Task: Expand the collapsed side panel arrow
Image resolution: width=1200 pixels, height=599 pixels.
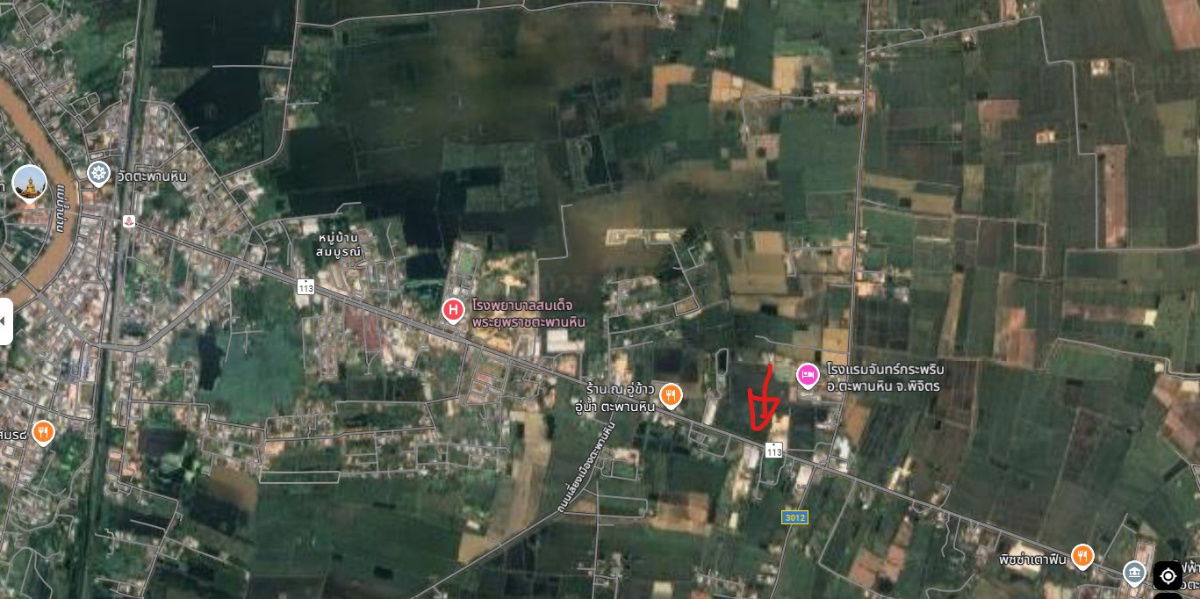Action: (x=5, y=321)
